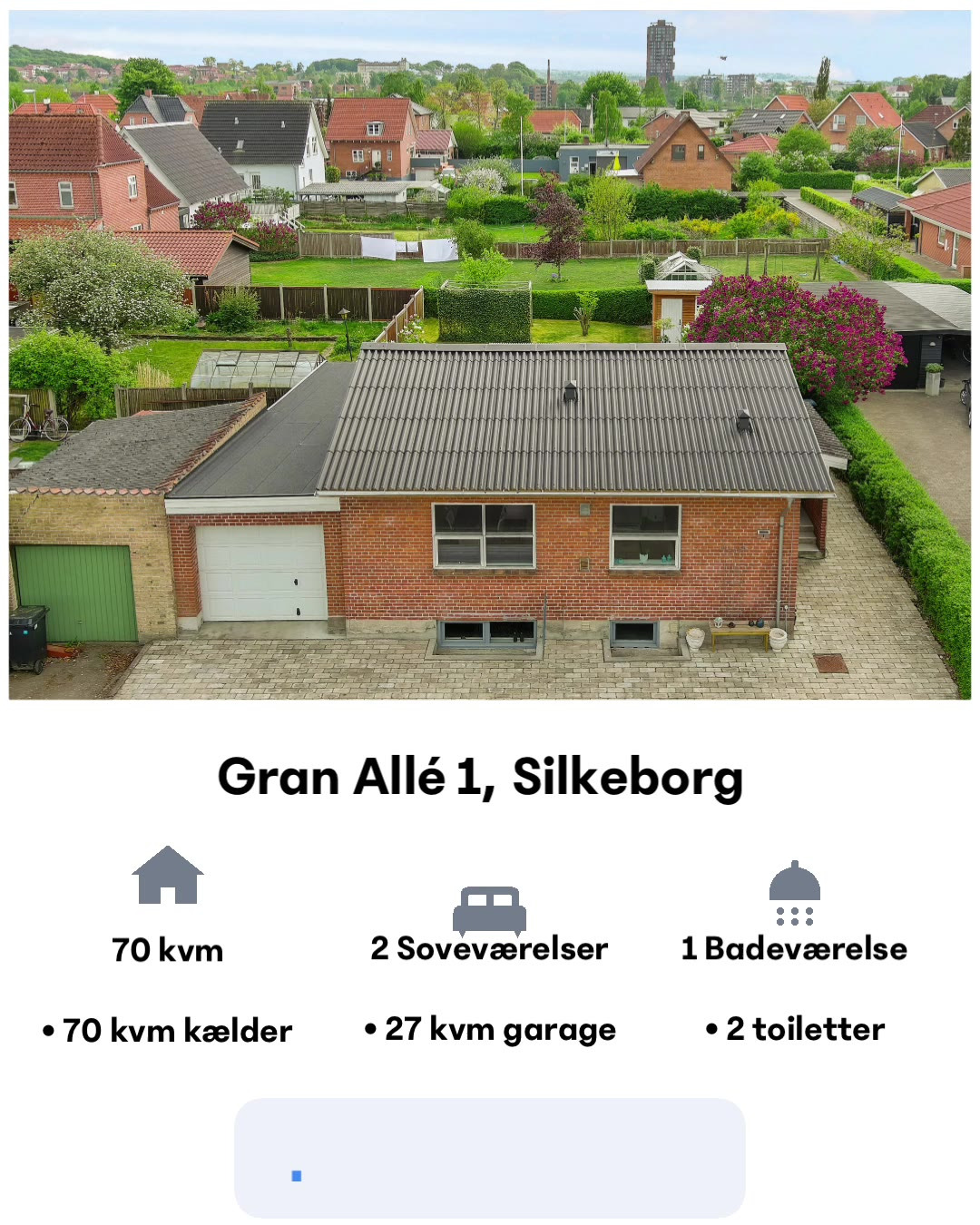Click the bullet point before "70 kvm kælder"
The image size is (980, 1225).
[x=46, y=1030]
